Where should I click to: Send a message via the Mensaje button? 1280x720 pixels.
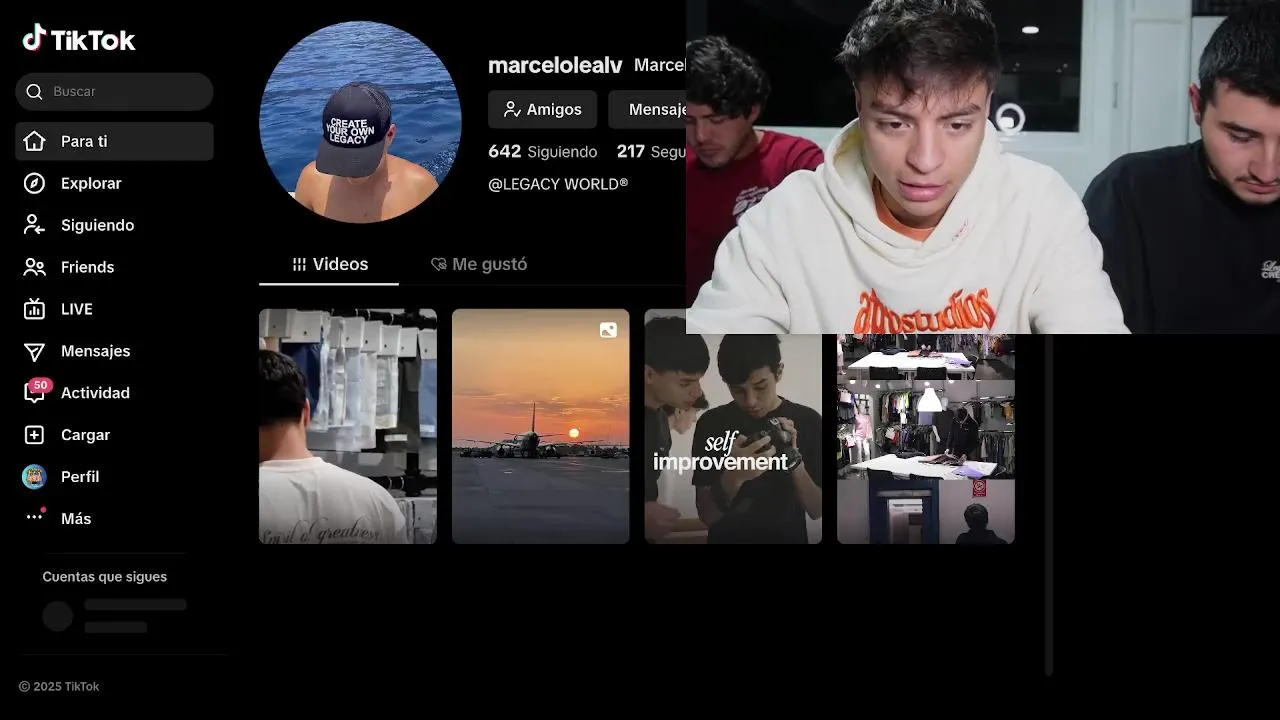(648, 109)
